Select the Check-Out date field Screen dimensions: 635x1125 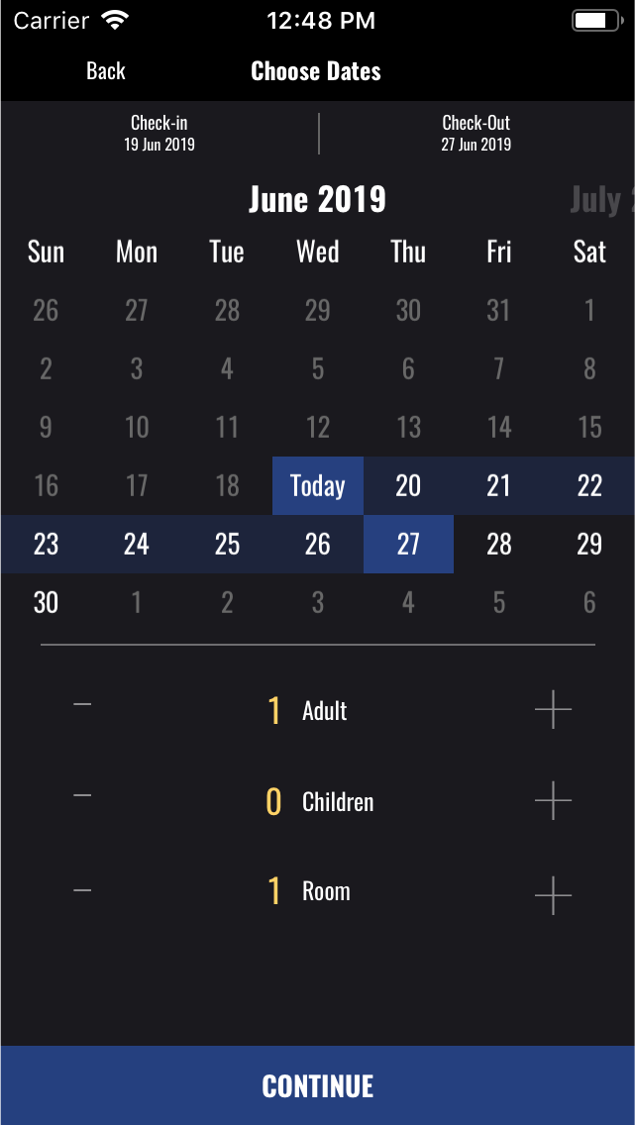[476, 133]
